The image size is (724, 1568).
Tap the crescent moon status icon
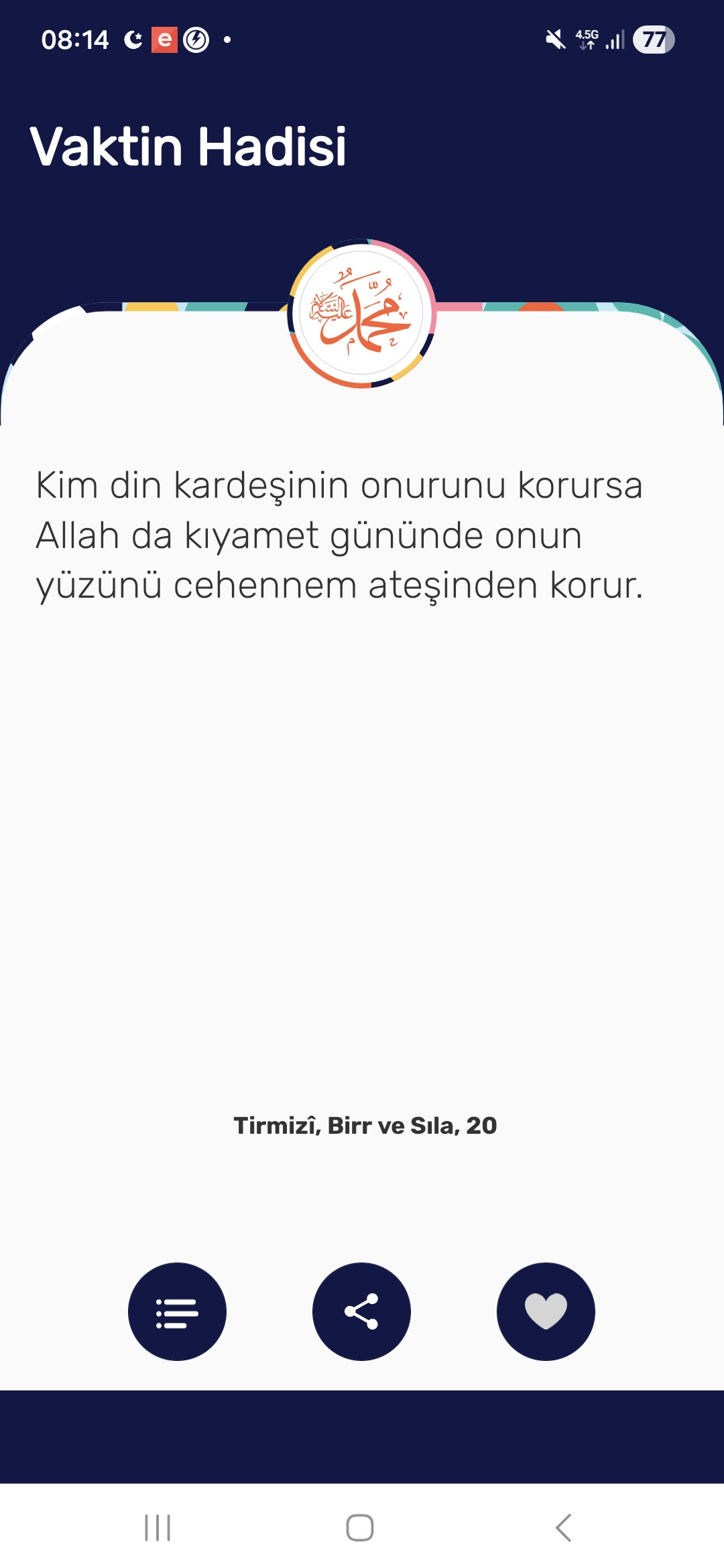click(x=132, y=39)
